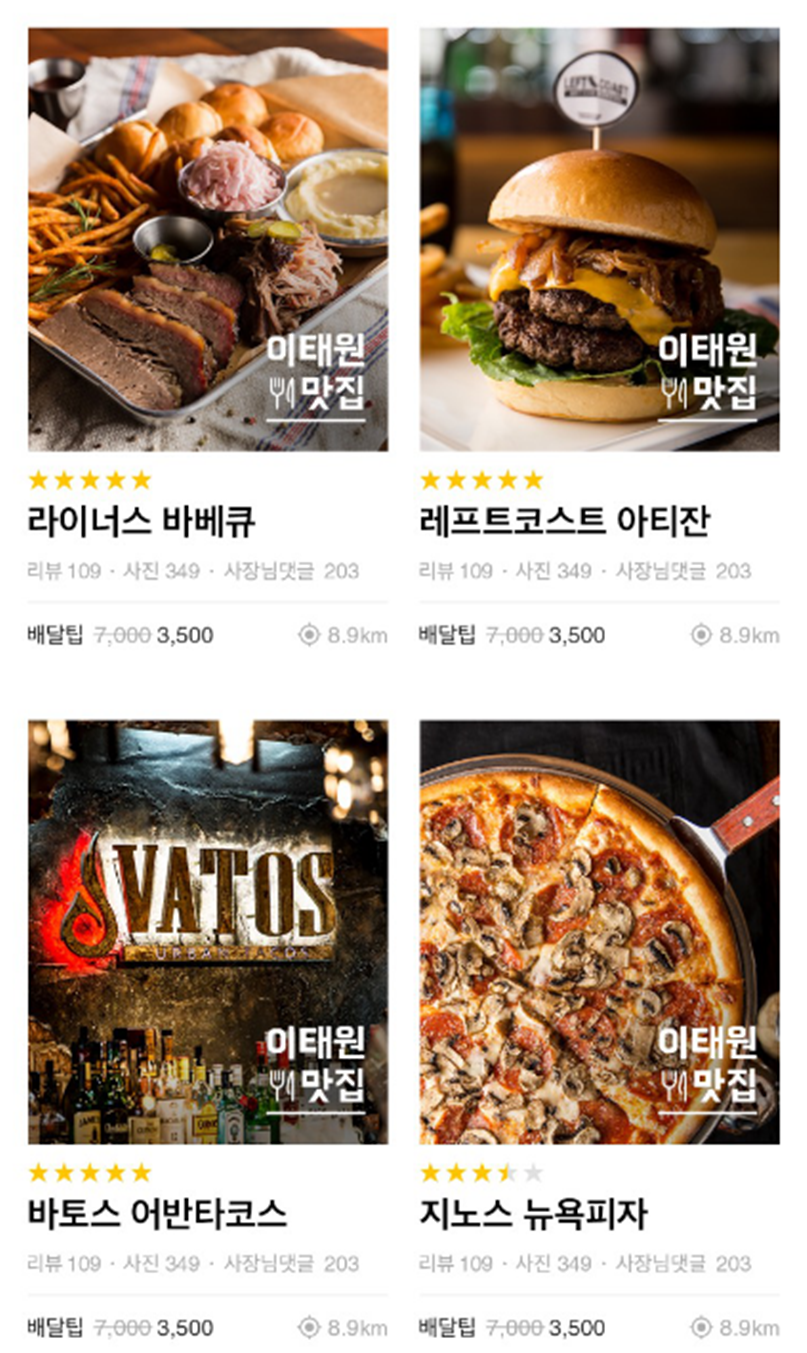Open 지노스 뉴욕피자 restaurant details
807x1353 pixels.
point(599,932)
